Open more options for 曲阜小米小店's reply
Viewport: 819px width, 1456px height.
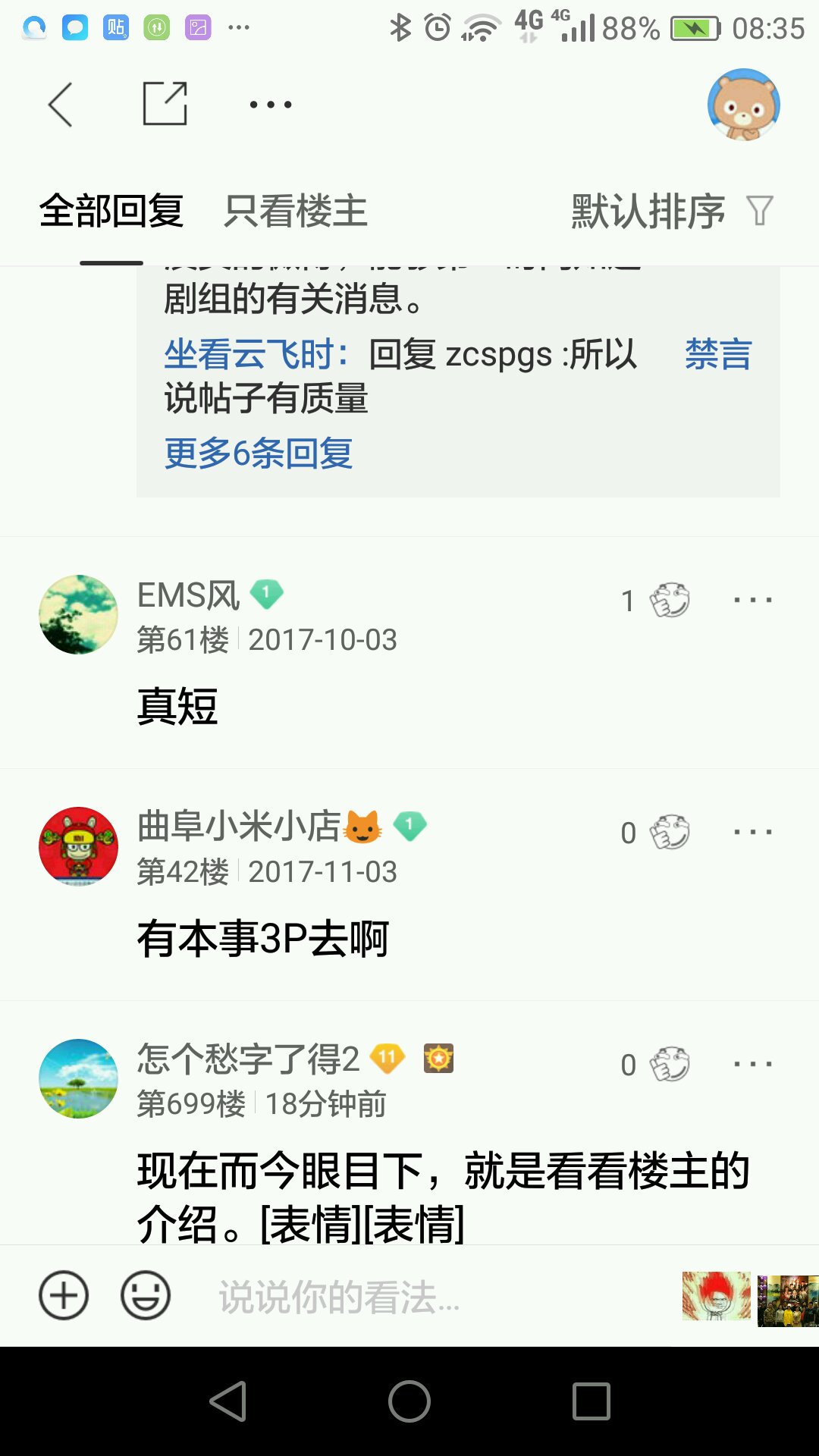coord(753,832)
